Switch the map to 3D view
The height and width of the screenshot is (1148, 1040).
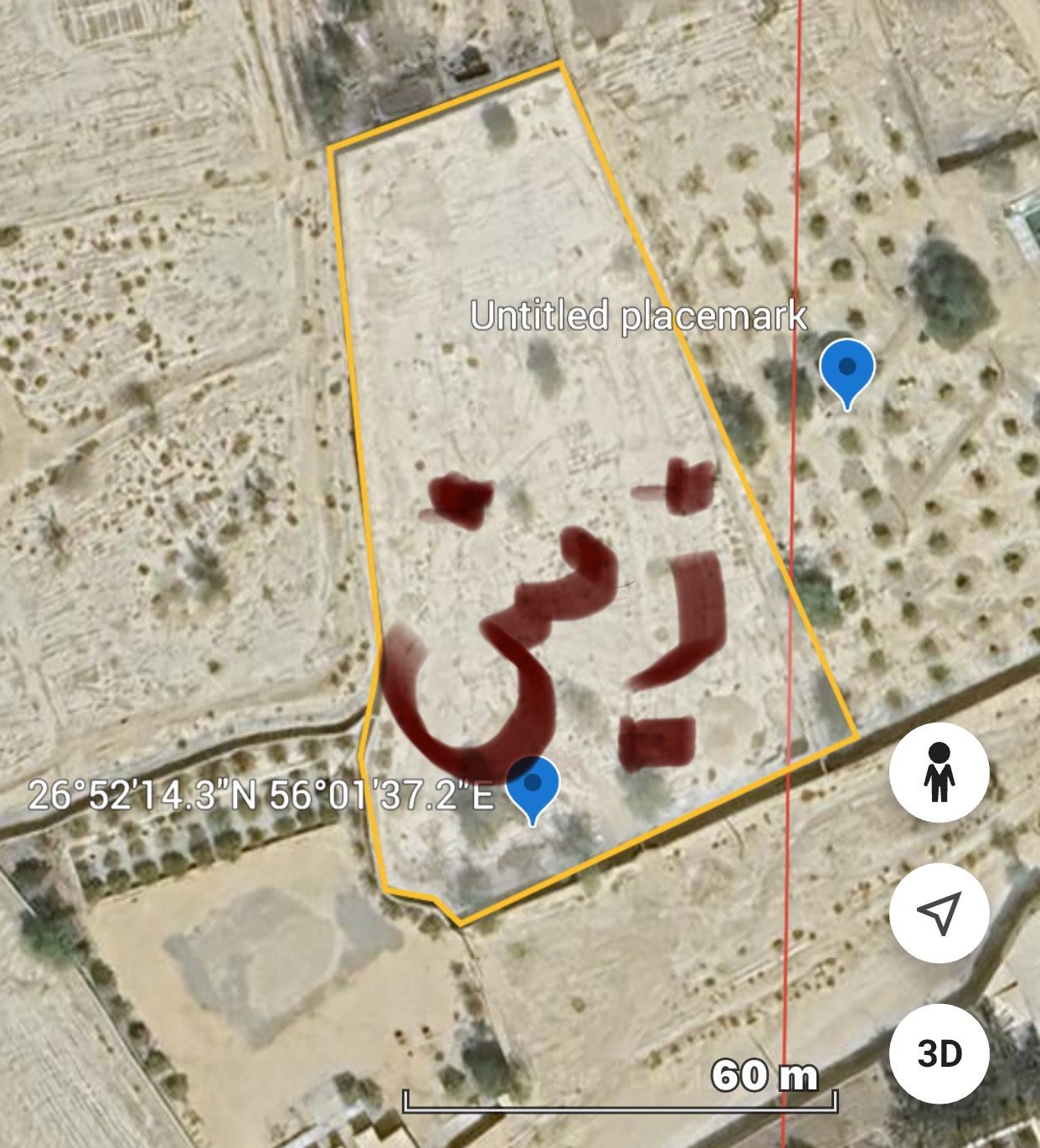click(939, 1053)
